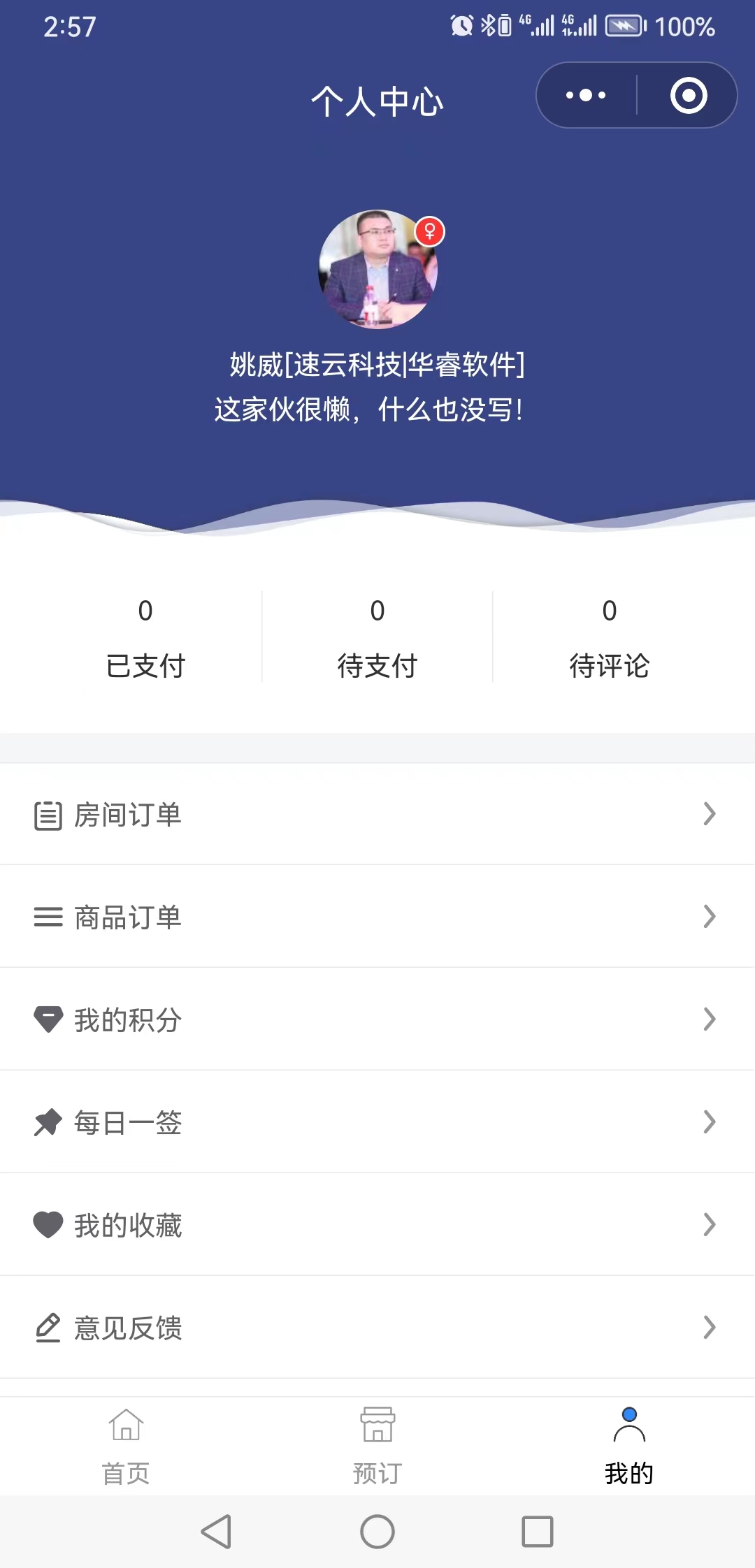Open 房间订单 room orders

click(377, 815)
